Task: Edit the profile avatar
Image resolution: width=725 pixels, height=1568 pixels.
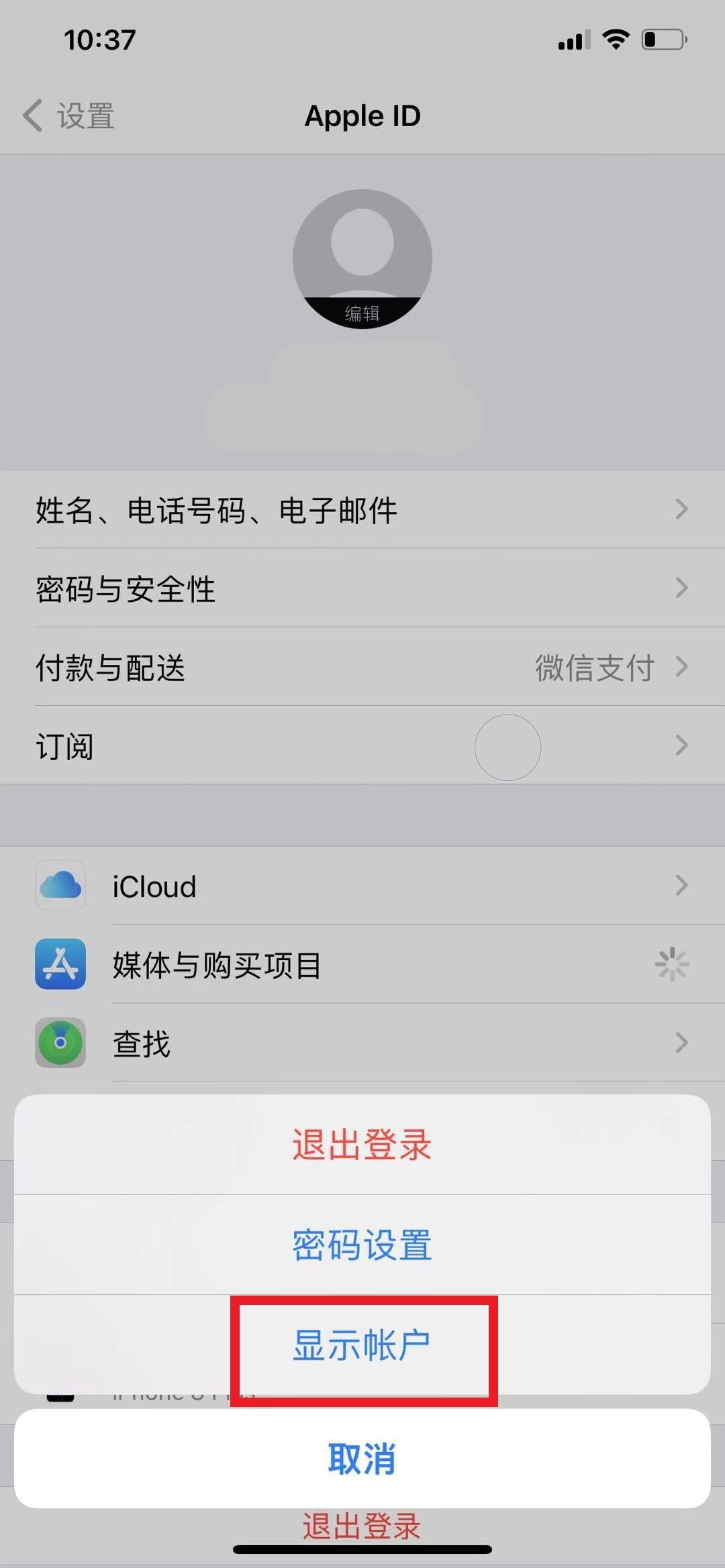Action: (x=362, y=259)
